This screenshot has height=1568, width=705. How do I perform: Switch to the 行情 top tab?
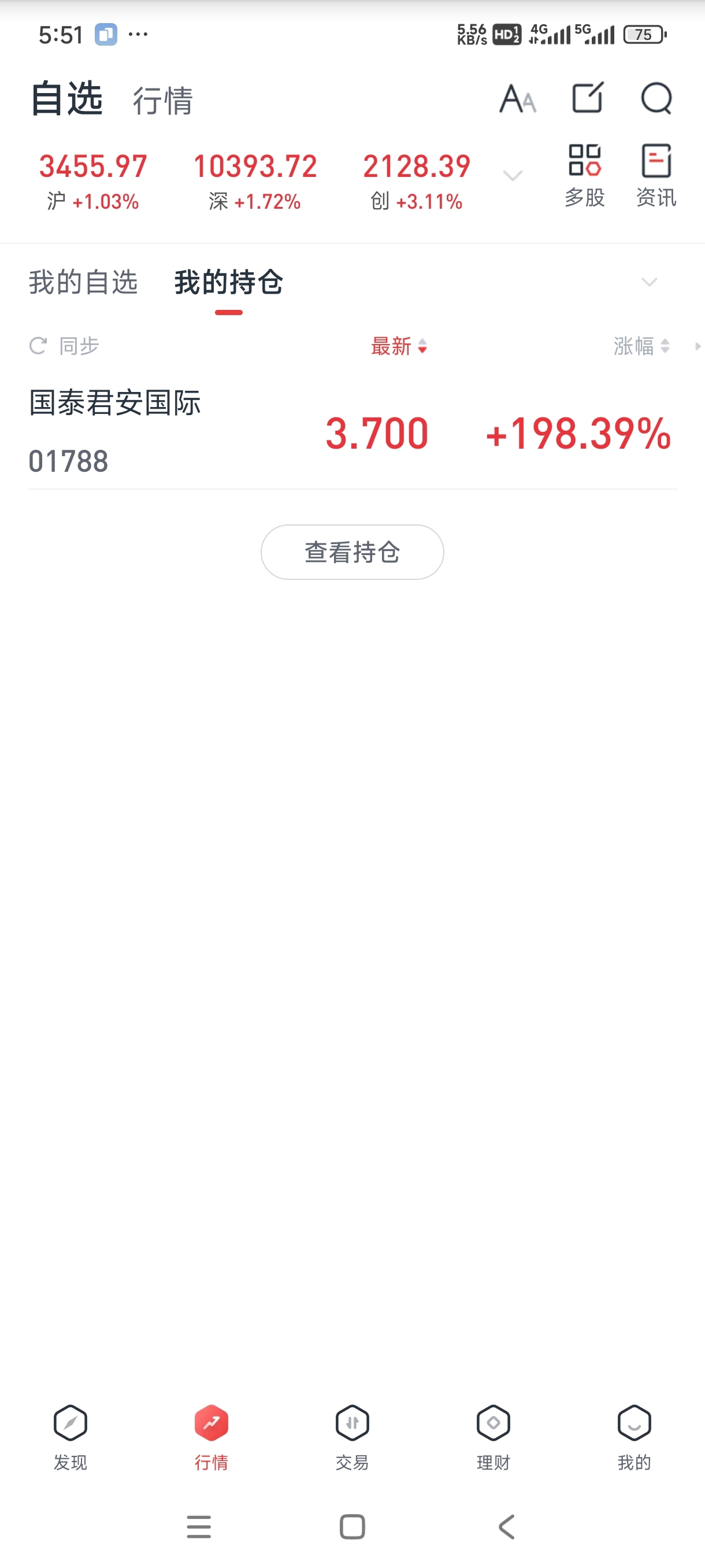162,101
